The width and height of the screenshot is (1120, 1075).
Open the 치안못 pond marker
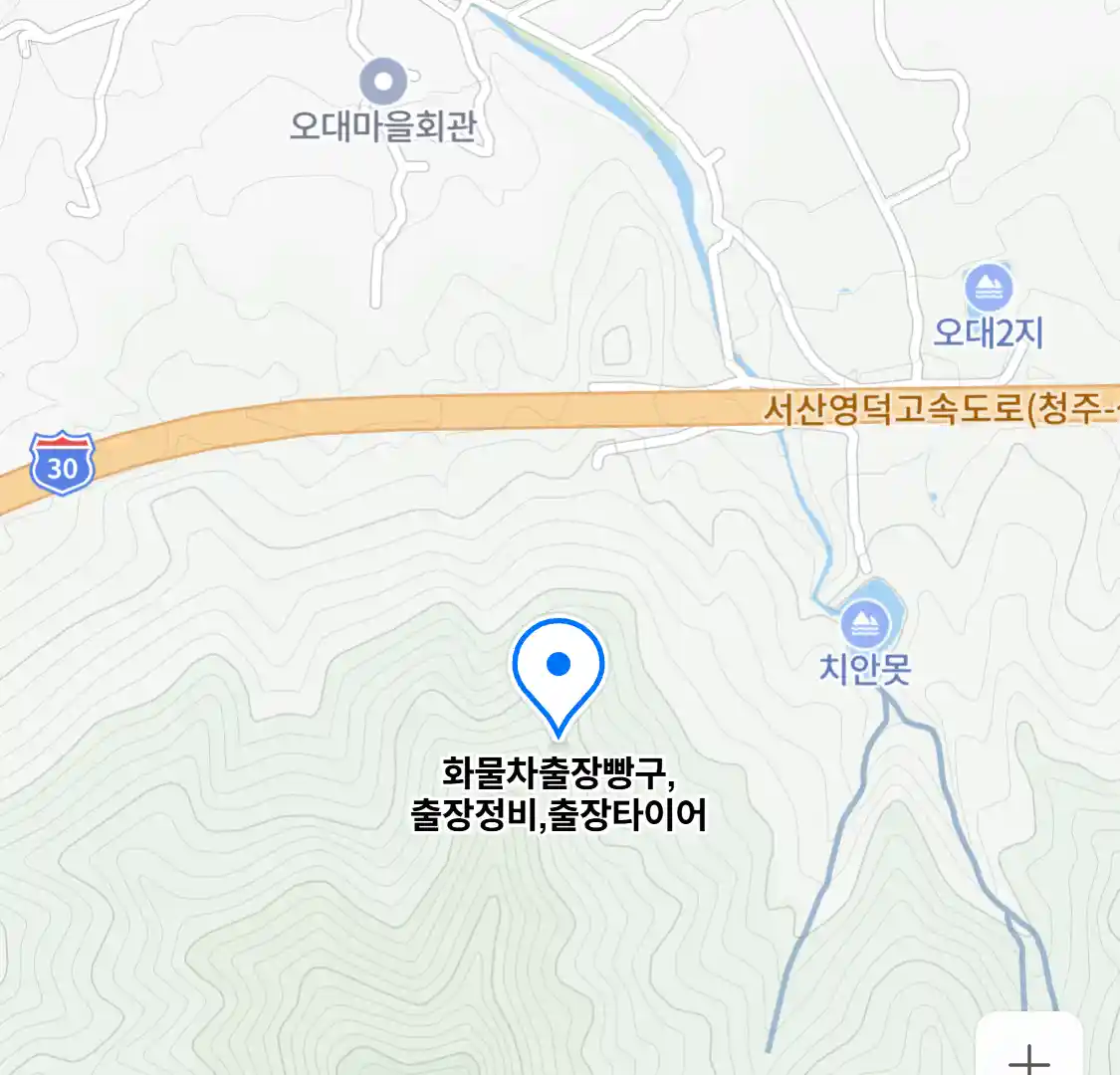(864, 625)
